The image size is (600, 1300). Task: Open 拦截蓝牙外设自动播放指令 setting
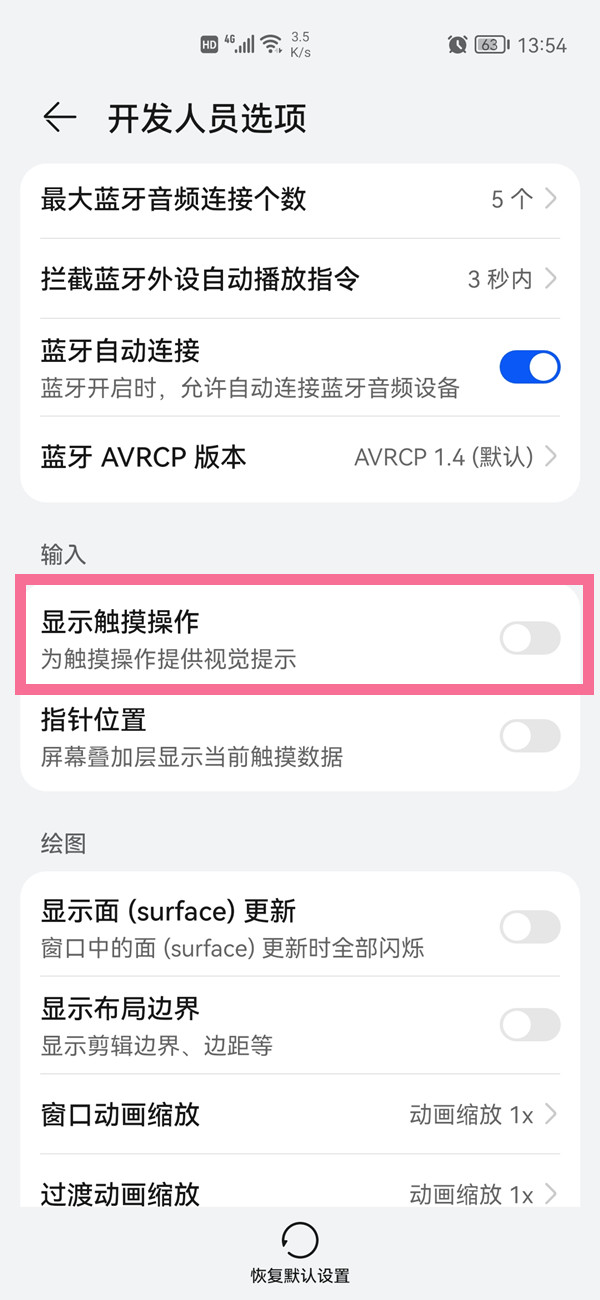click(x=300, y=278)
